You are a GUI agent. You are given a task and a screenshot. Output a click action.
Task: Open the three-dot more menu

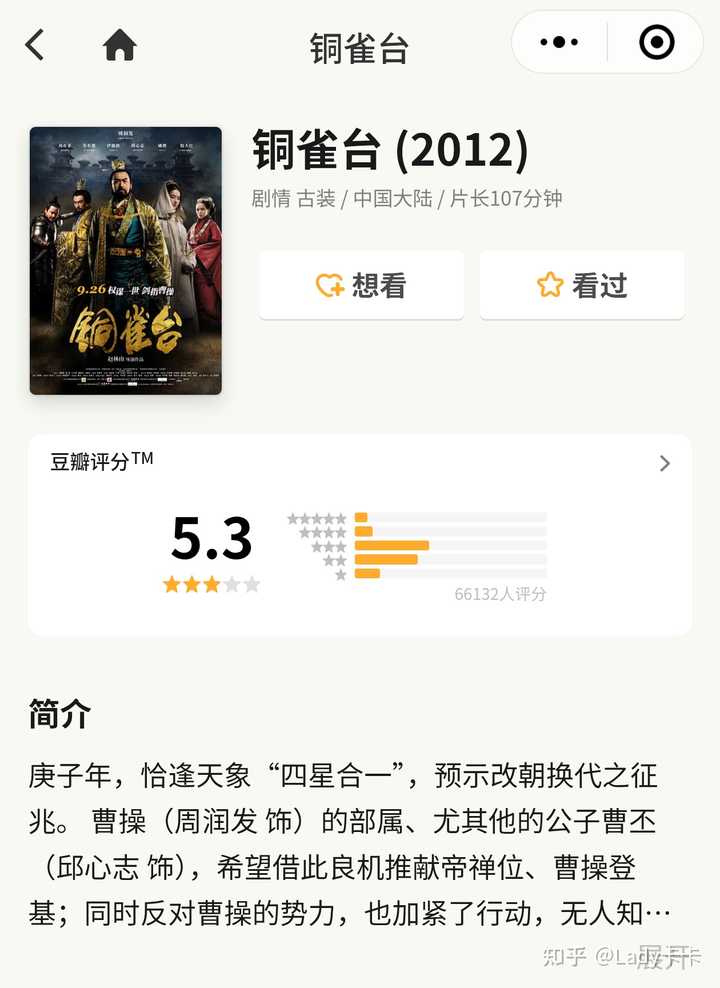tap(559, 42)
